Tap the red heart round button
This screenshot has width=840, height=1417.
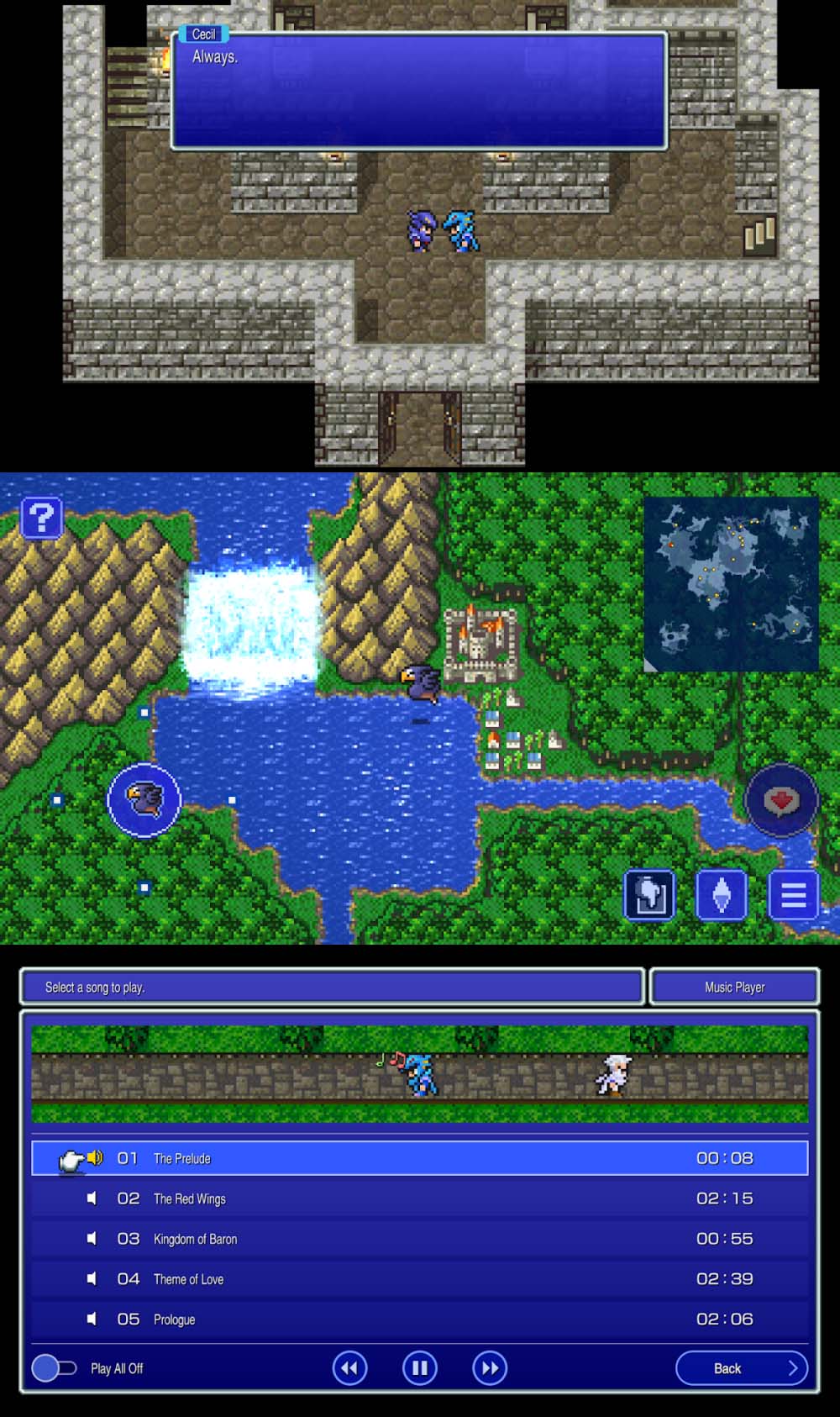click(781, 801)
